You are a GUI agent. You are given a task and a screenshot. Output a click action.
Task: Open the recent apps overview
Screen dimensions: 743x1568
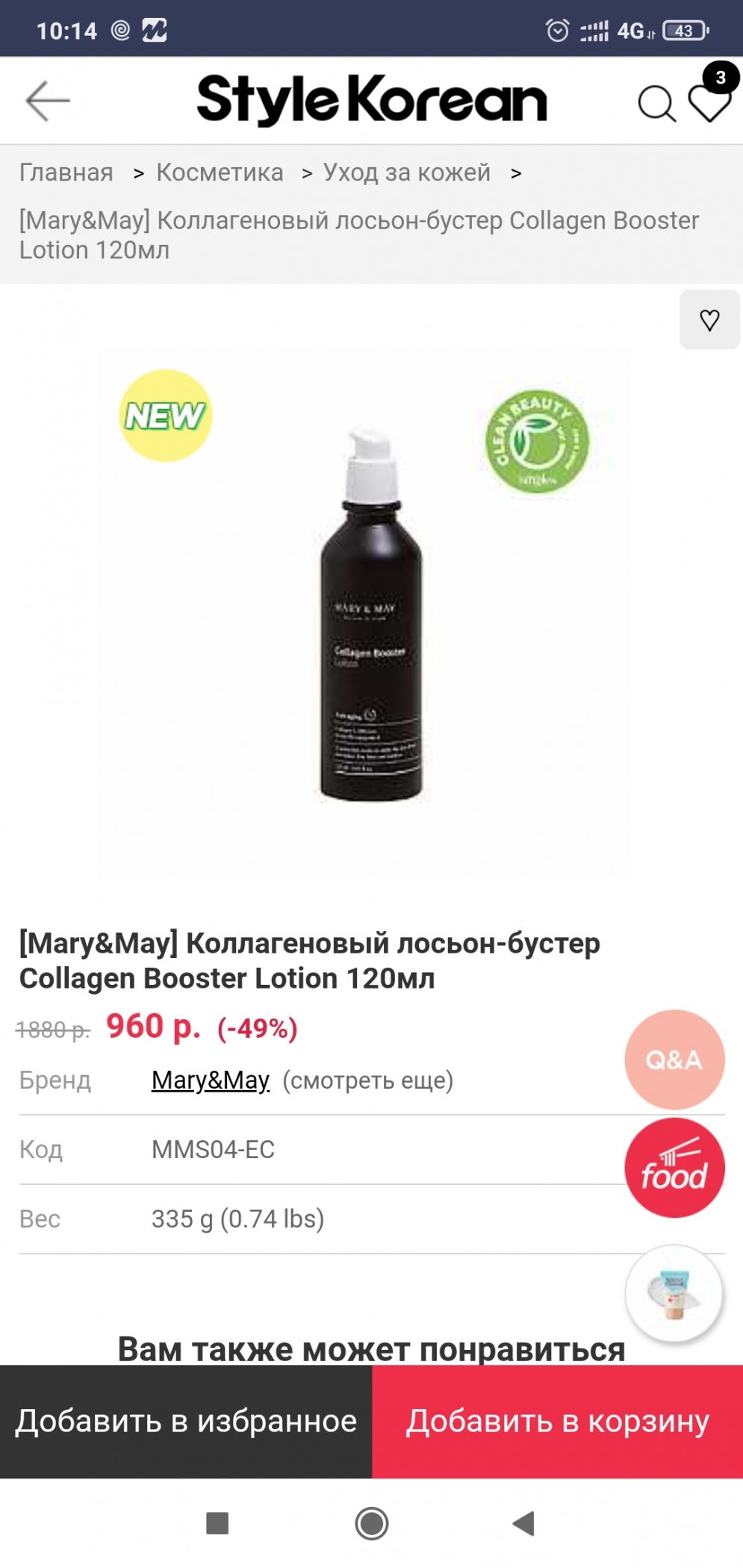pyautogui.click(x=217, y=1523)
